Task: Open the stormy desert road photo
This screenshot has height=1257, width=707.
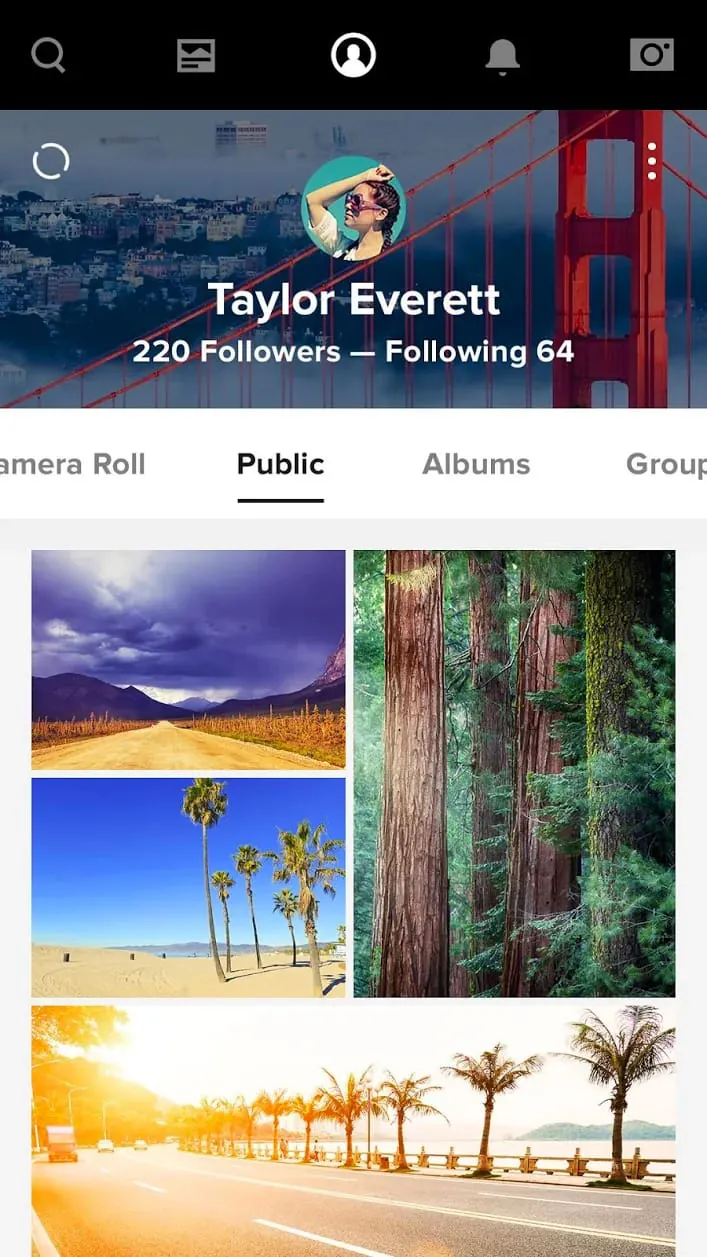Action: [188, 660]
